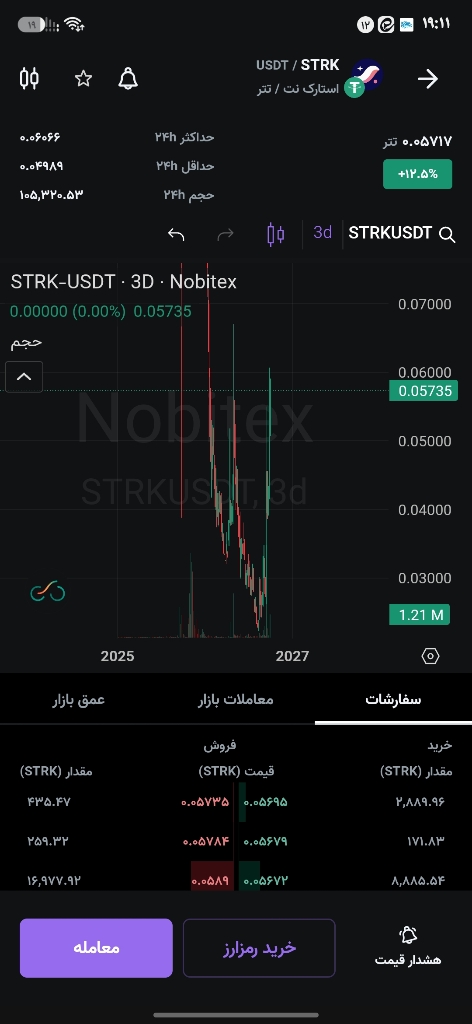Change the 3d chart interval
472x1024 pixels.
tap(323, 233)
